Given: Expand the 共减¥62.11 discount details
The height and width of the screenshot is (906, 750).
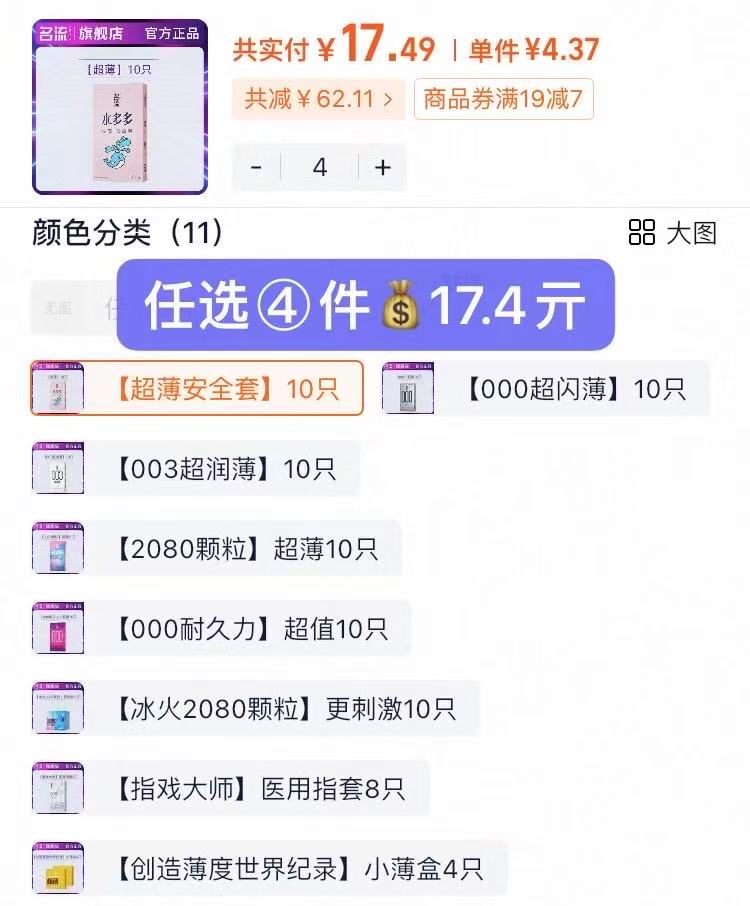Looking at the screenshot, I should [318, 99].
